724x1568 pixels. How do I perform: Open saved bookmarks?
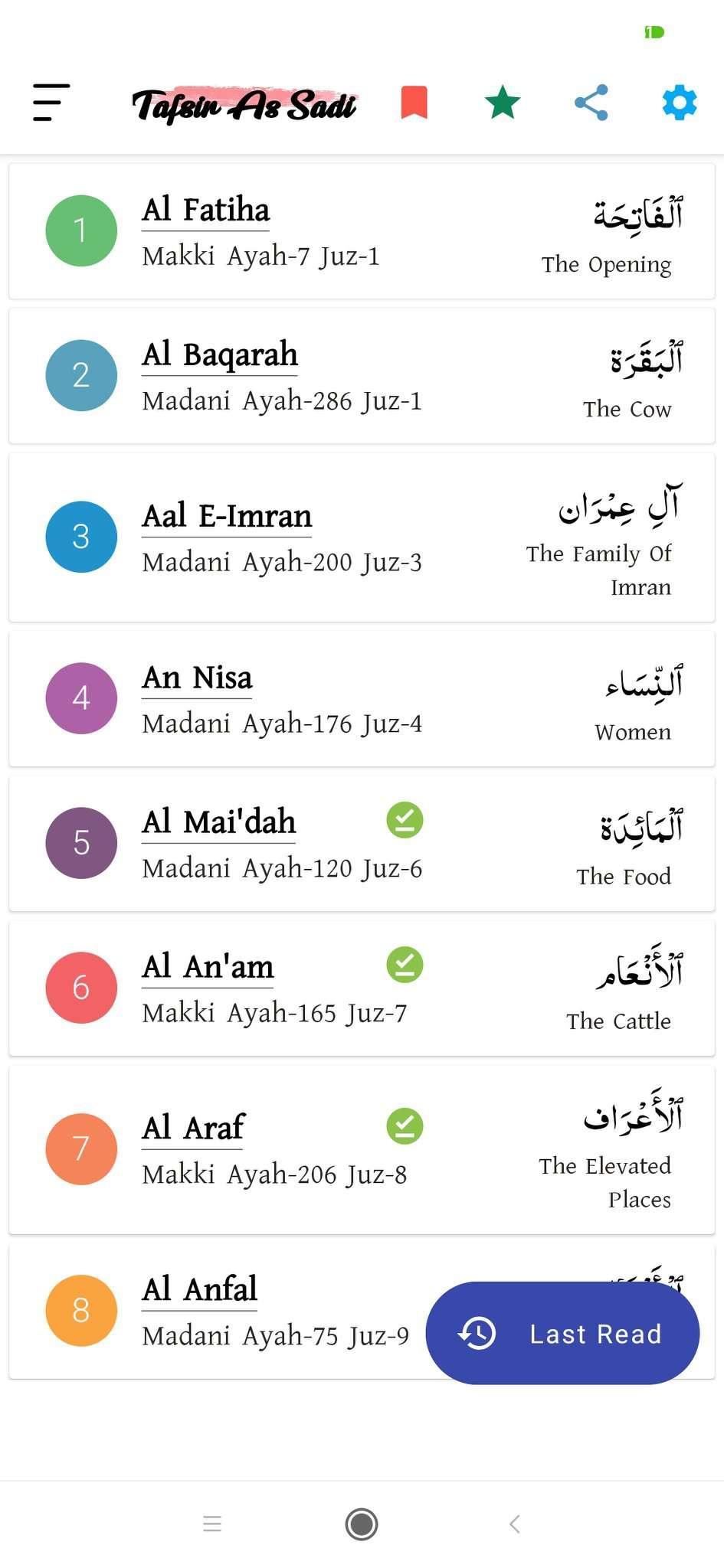pyautogui.click(x=414, y=103)
